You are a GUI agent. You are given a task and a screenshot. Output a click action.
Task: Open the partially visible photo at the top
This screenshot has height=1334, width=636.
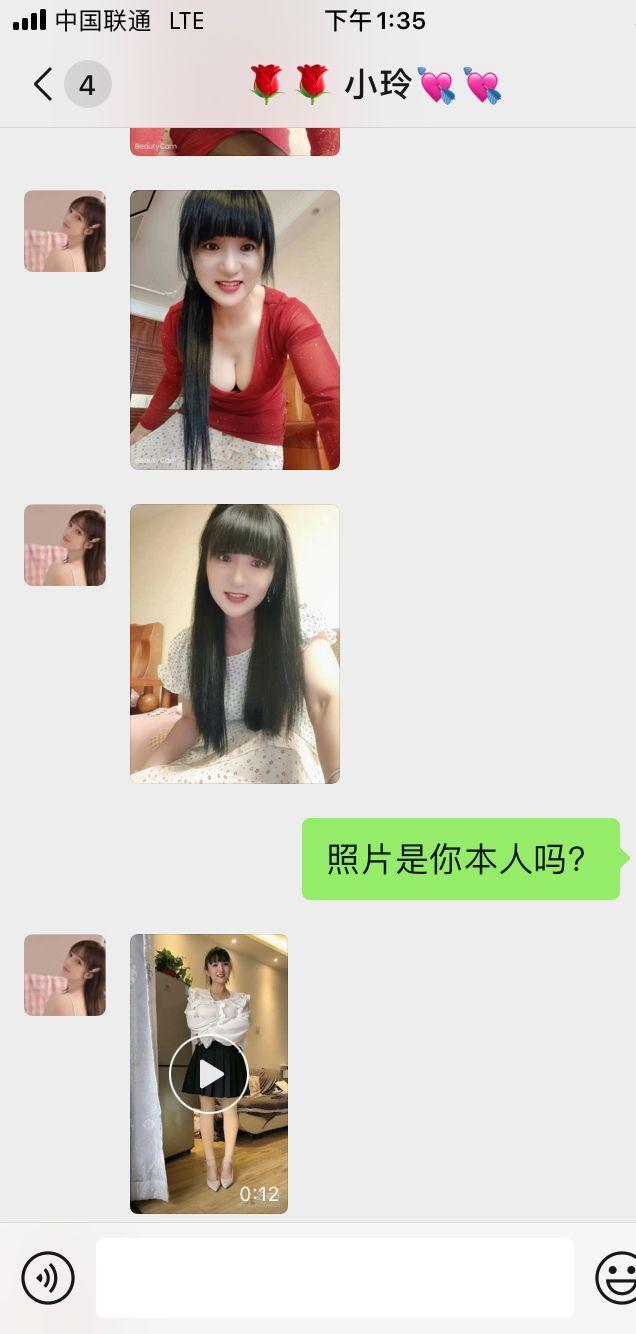tap(235, 142)
